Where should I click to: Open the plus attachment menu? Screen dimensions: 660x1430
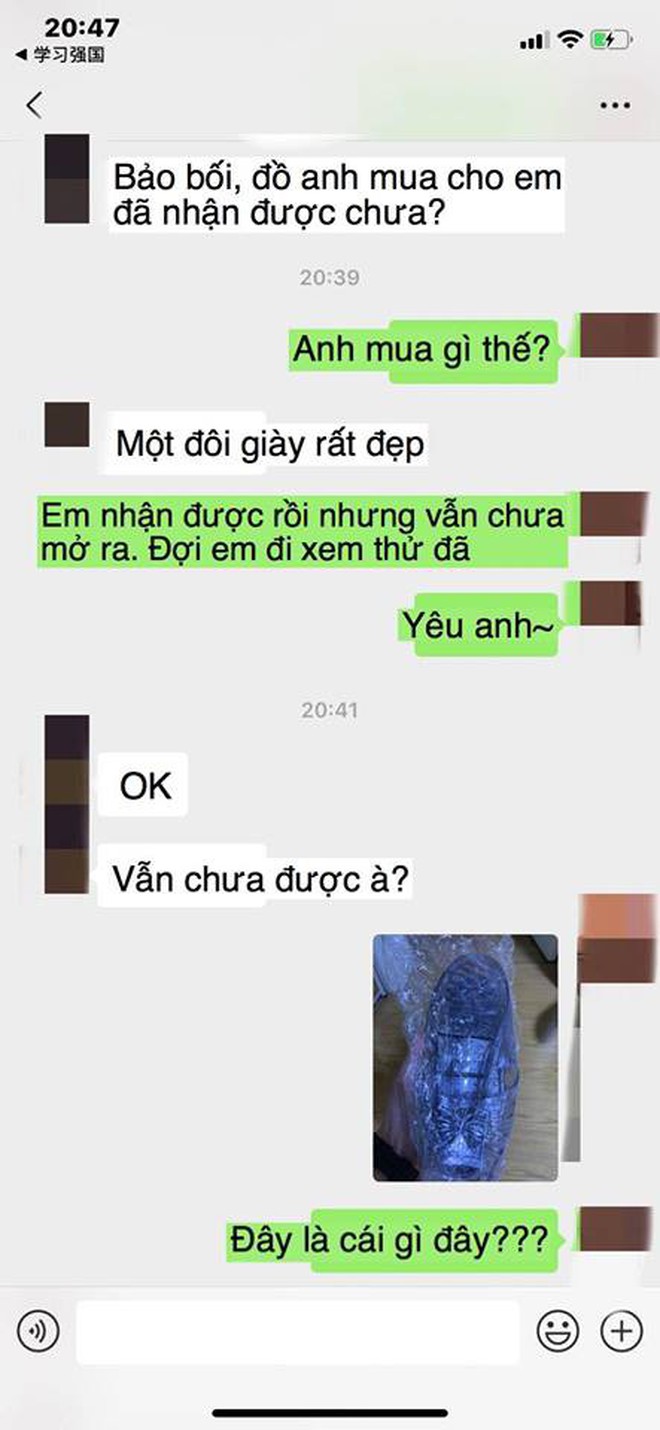point(621,1331)
